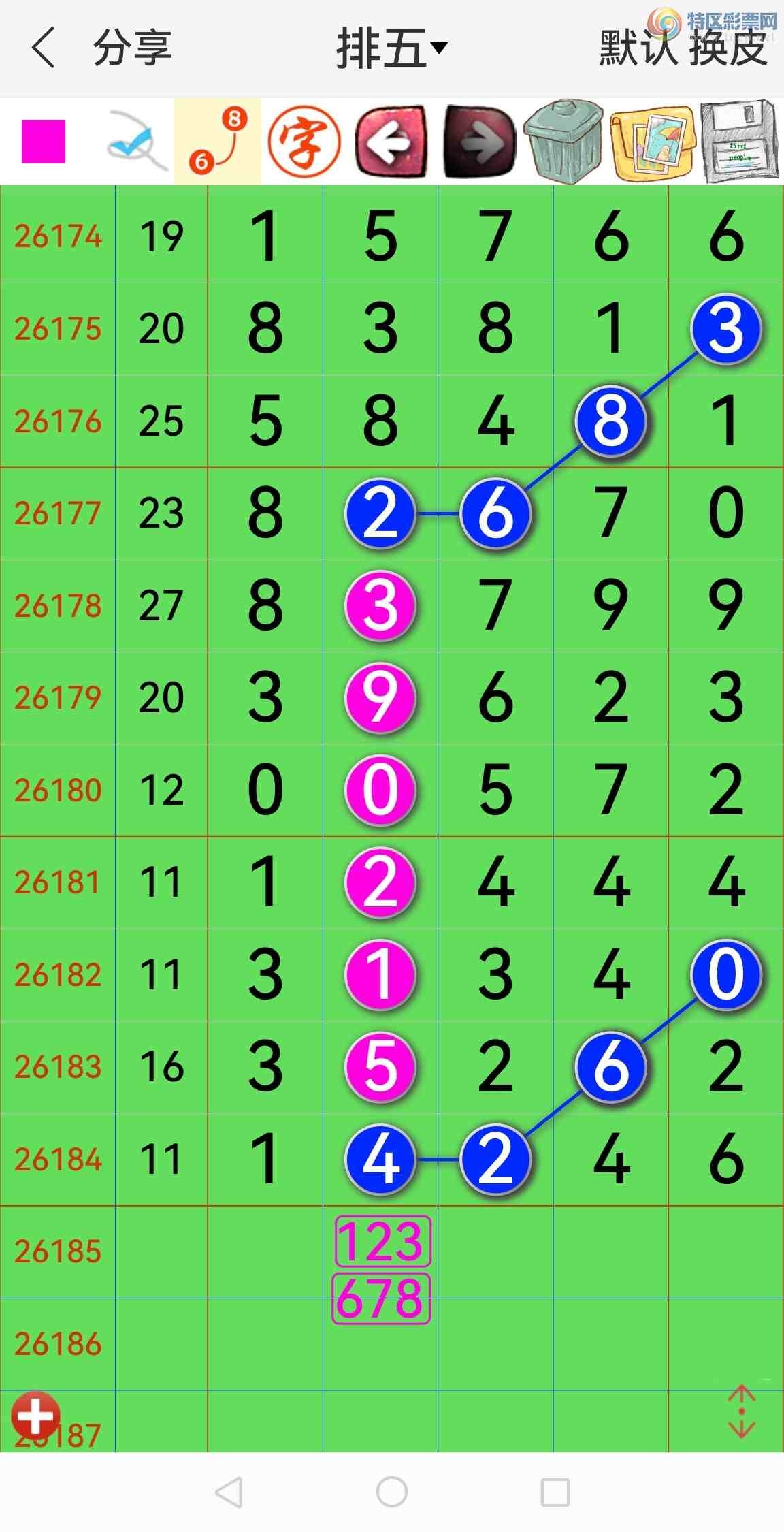Open the 排五 lottery type dropdown

[x=391, y=48]
